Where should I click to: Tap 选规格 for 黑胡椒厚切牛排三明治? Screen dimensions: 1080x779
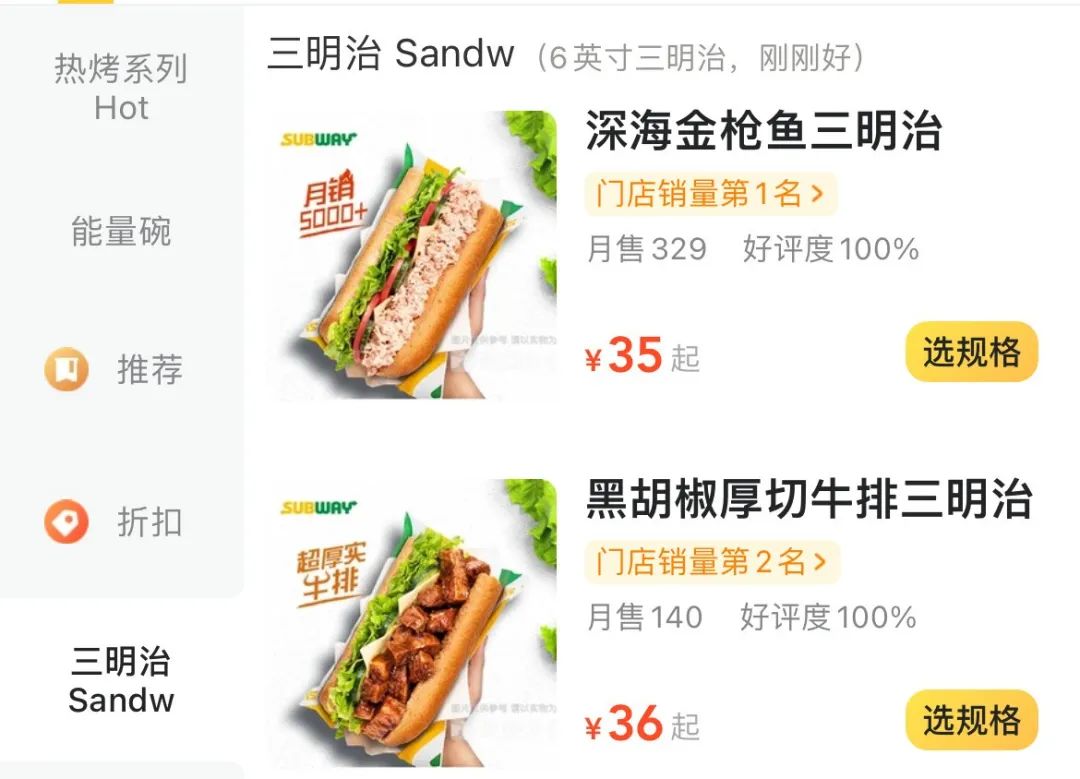971,720
